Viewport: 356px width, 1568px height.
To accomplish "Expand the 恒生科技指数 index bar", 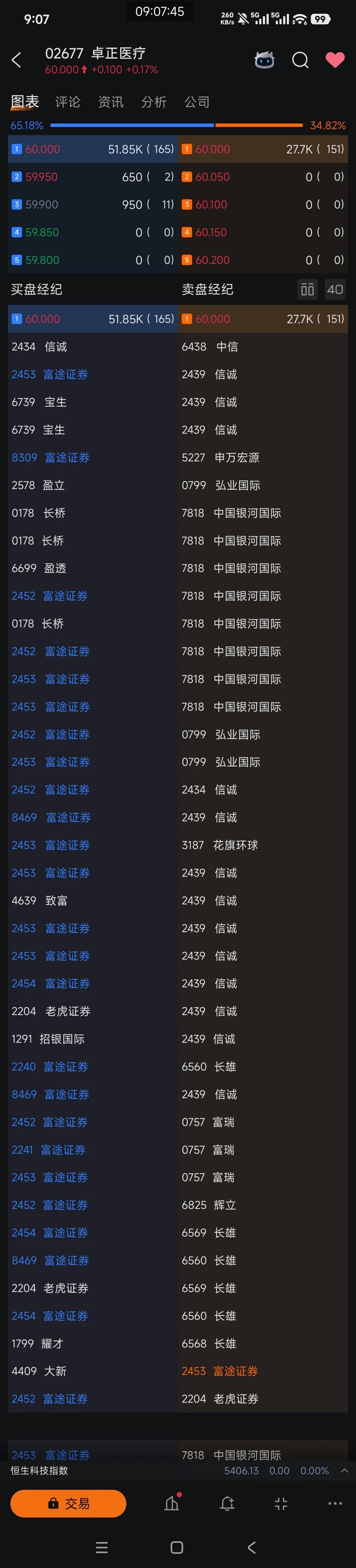I will coord(344,1471).
